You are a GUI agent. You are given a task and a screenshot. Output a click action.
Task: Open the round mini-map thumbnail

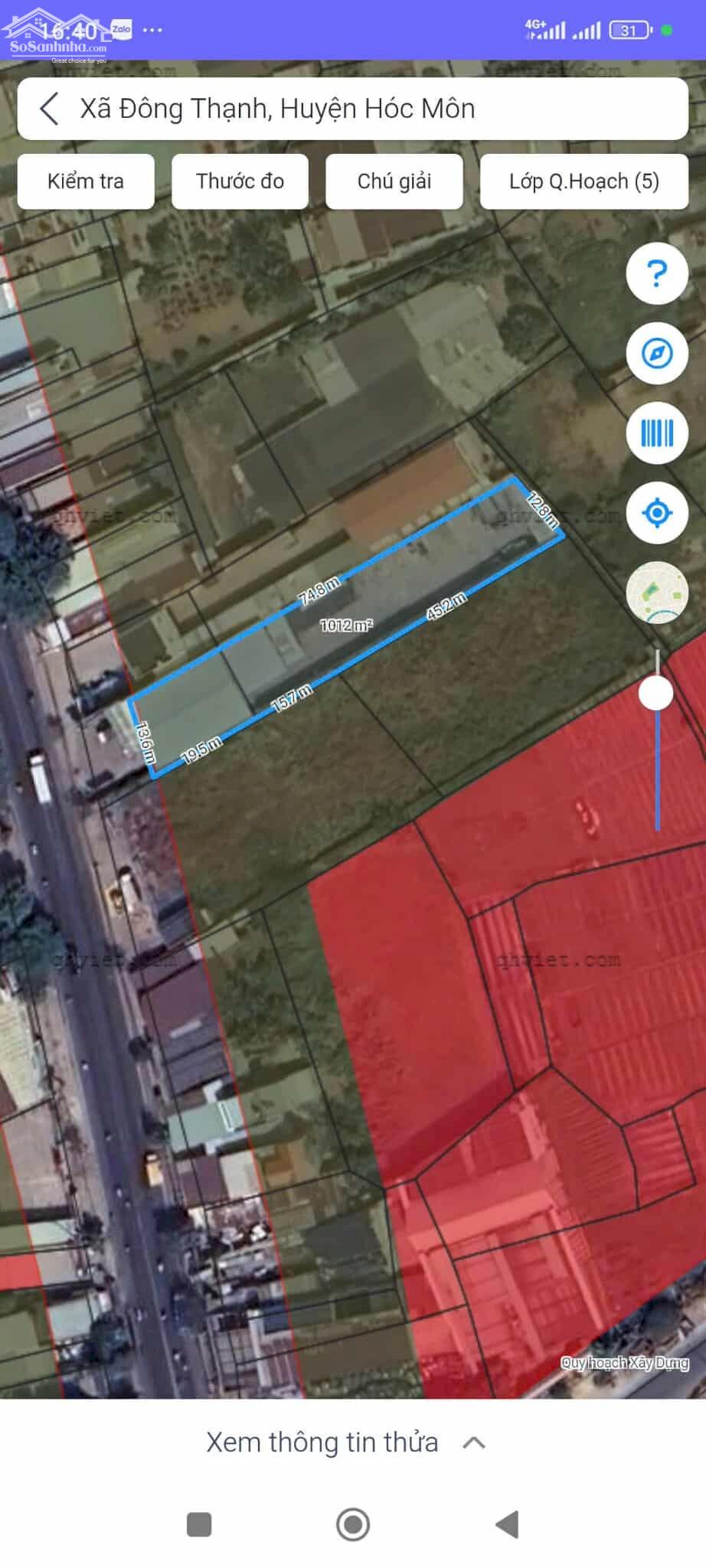pos(657,593)
